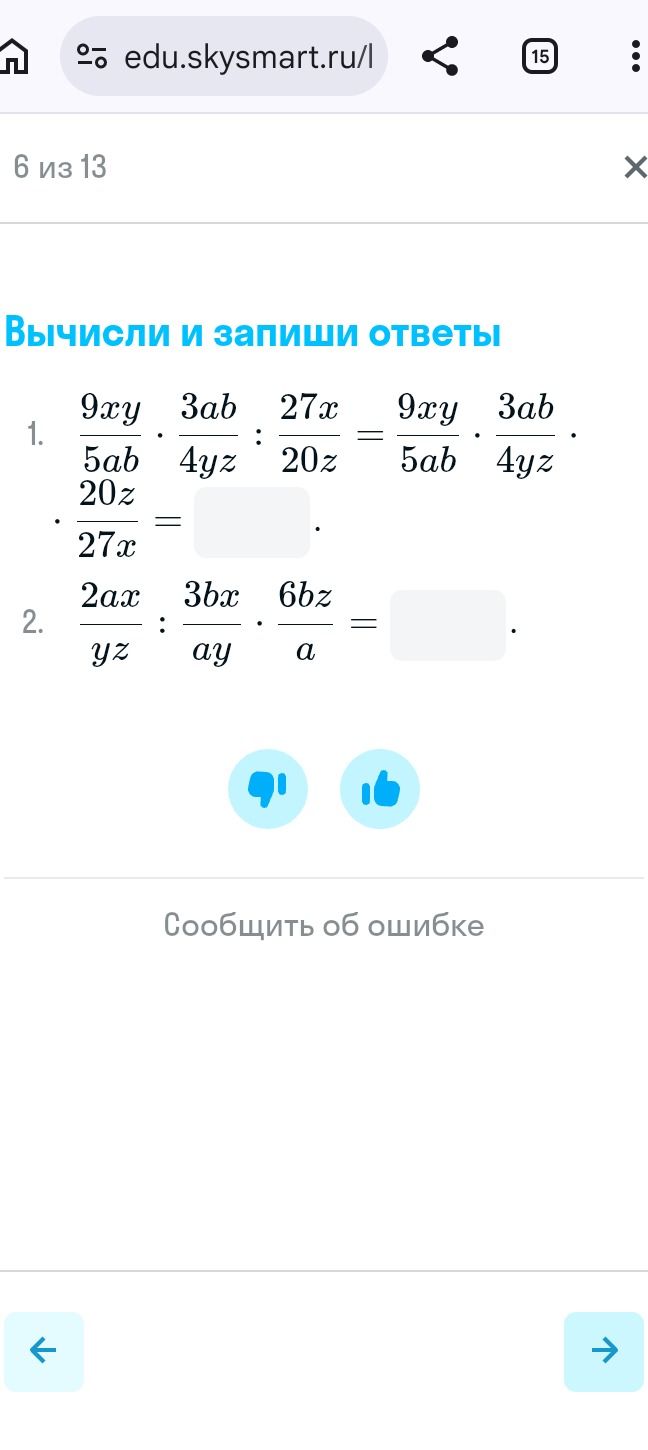This screenshot has width=648, height=1450.
Task: Go to the previous task with left arrow
Action: (x=43, y=1351)
